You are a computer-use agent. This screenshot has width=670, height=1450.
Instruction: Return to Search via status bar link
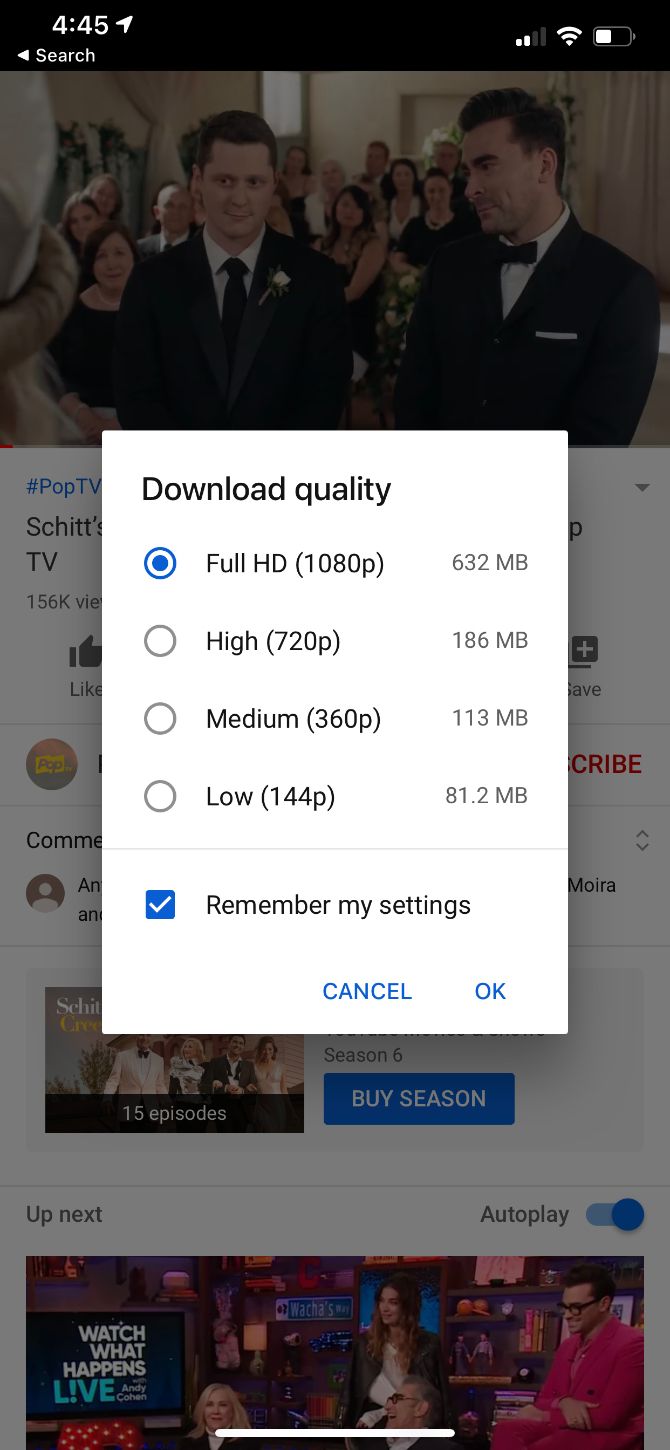point(56,56)
